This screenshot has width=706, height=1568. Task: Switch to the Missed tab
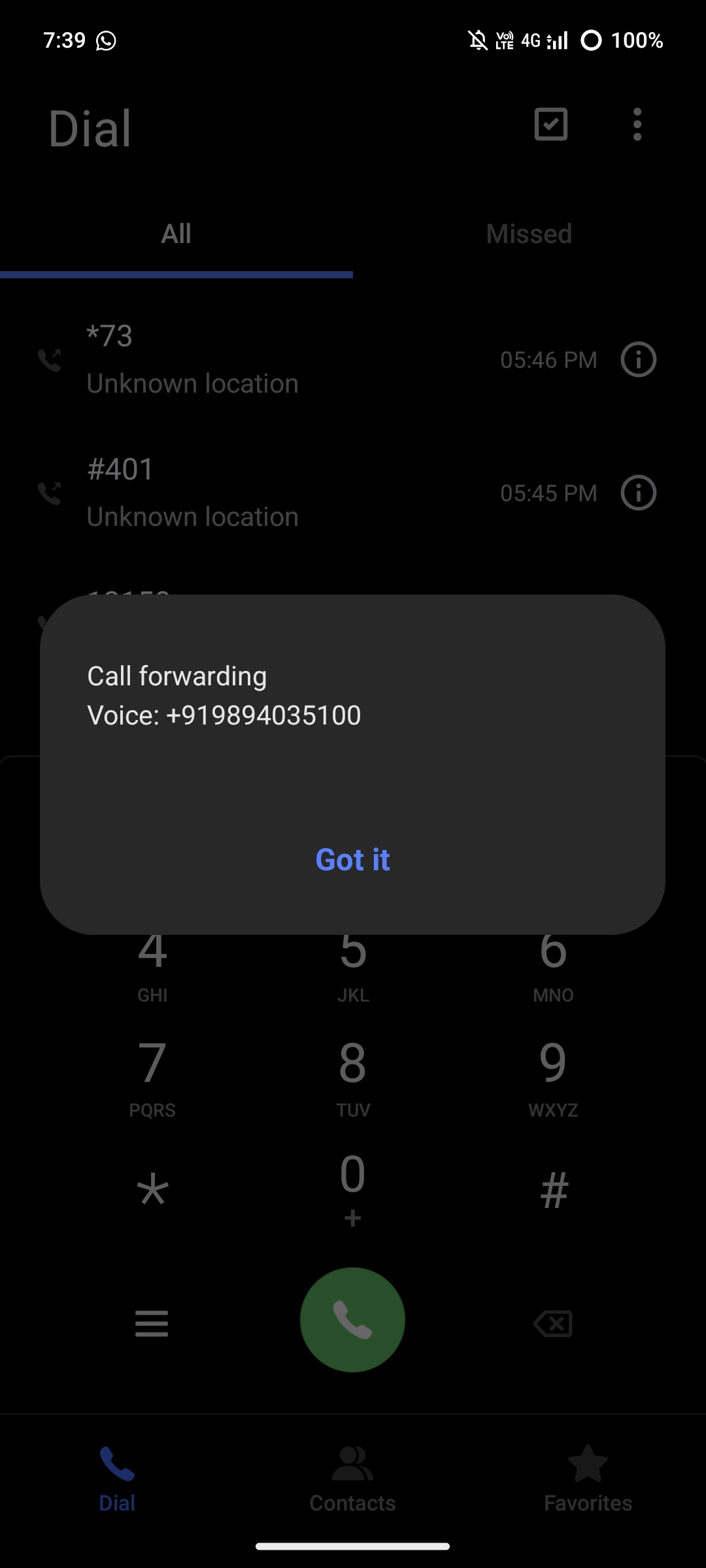tap(529, 234)
